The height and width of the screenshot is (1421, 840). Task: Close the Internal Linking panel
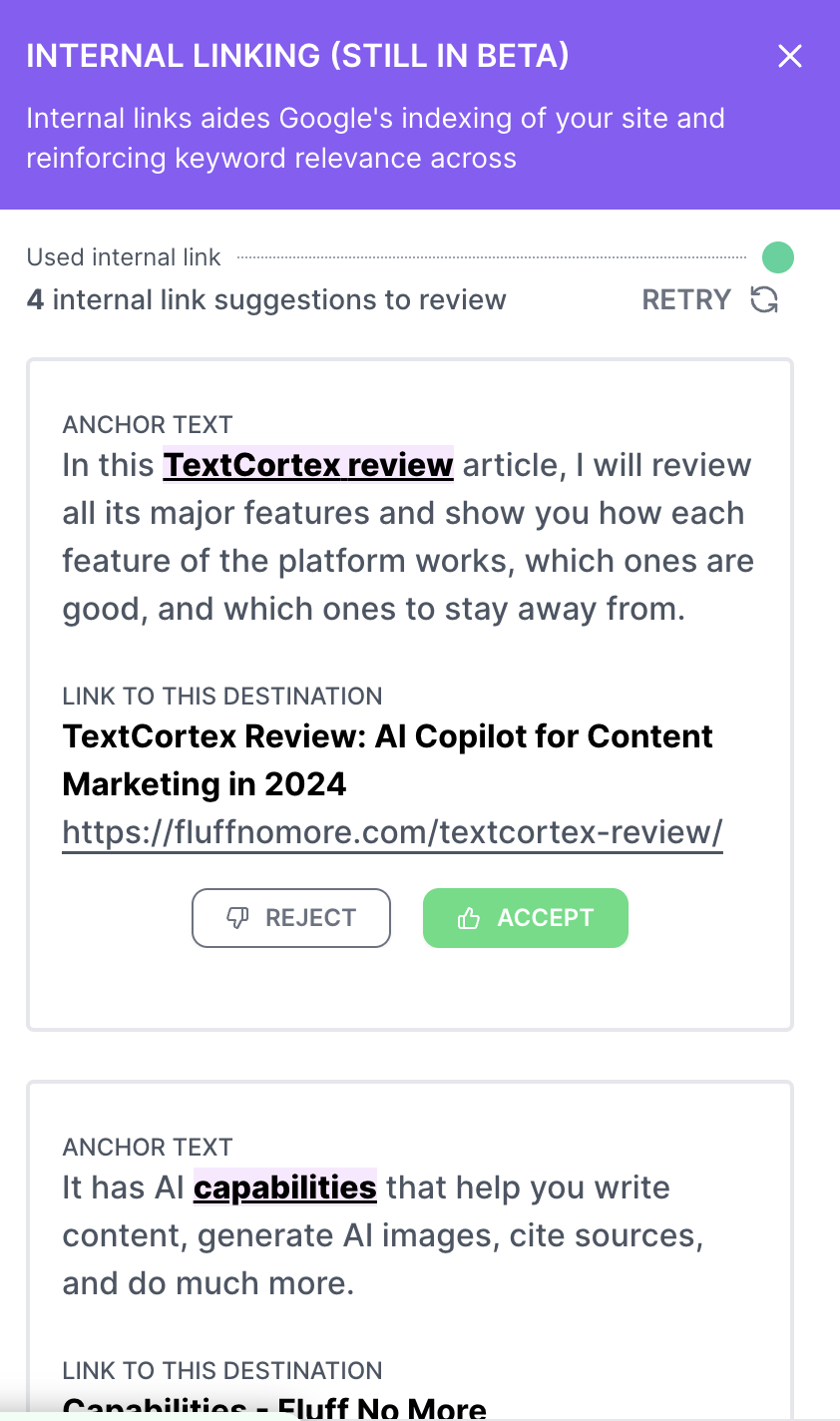[x=789, y=56]
